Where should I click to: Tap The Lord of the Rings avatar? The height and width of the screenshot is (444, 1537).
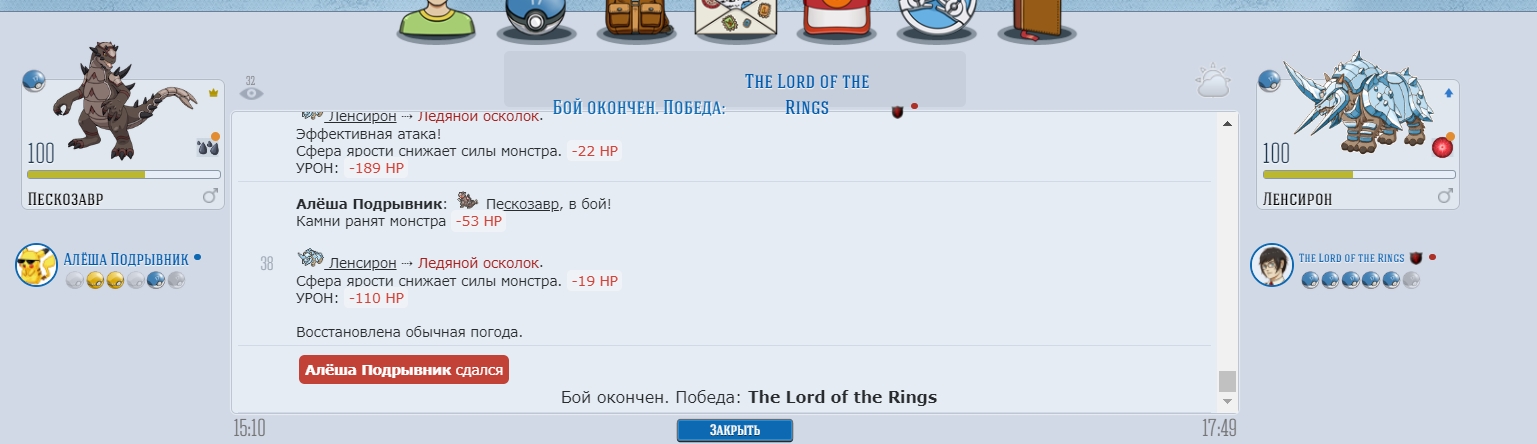(x=1272, y=265)
